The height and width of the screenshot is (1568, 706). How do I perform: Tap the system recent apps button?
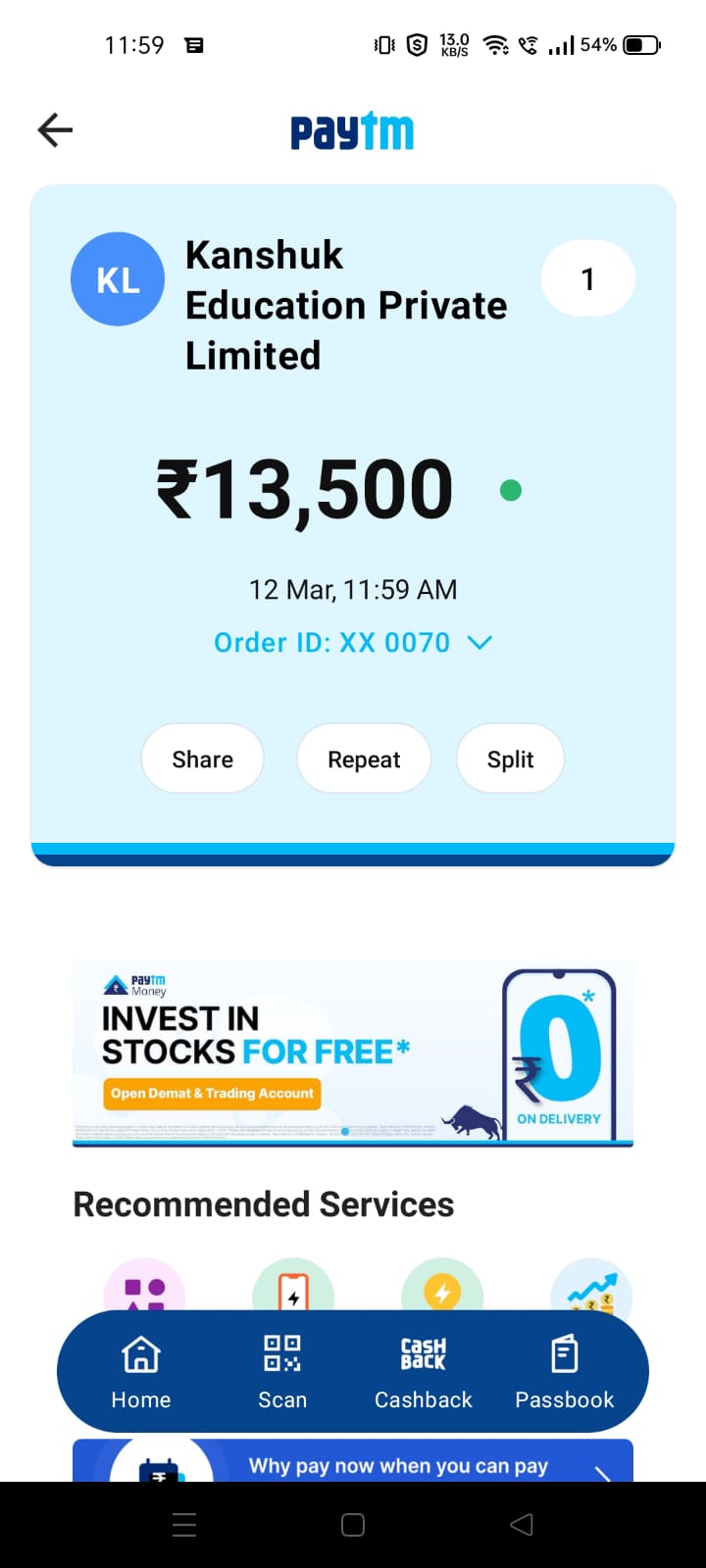click(x=184, y=1525)
